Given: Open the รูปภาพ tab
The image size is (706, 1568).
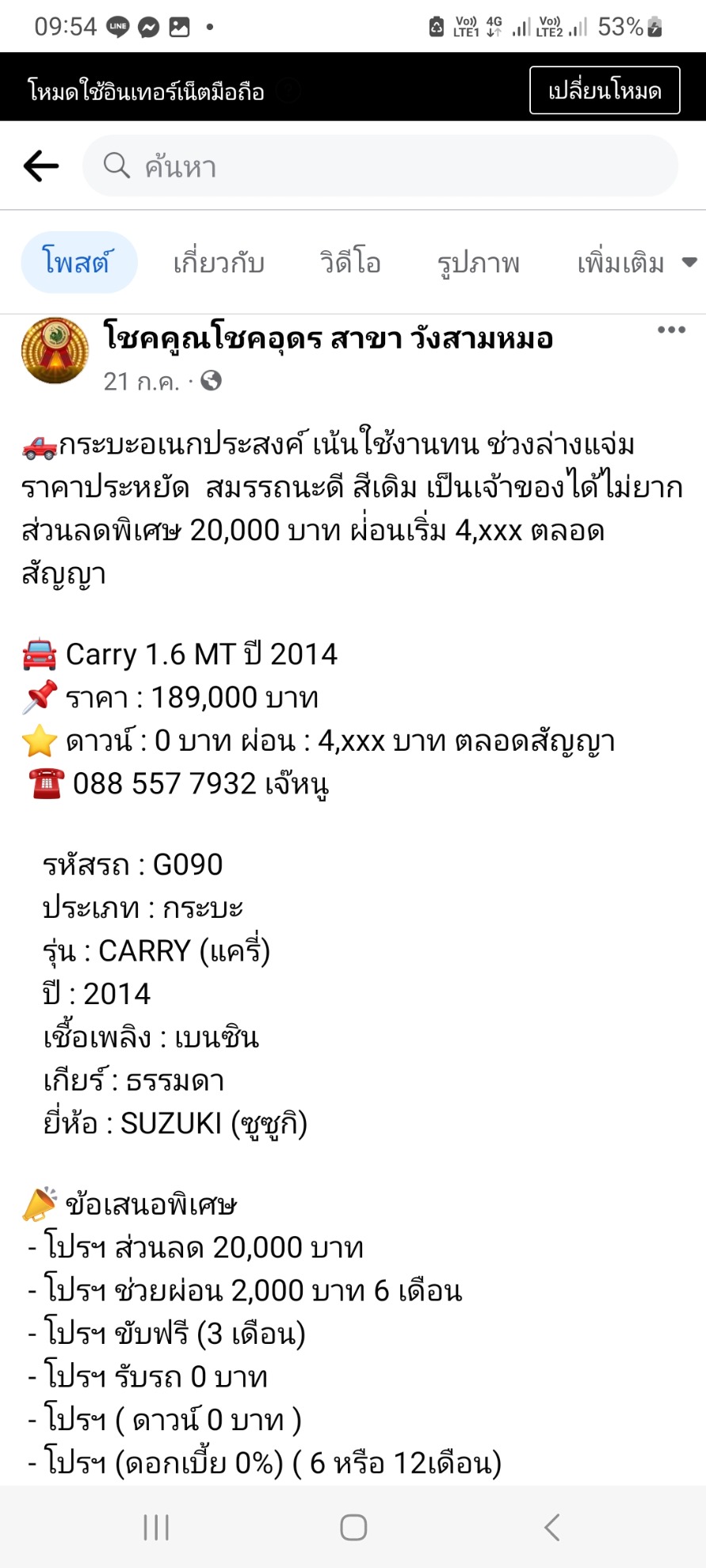Looking at the screenshot, I should (x=479, y=262).
